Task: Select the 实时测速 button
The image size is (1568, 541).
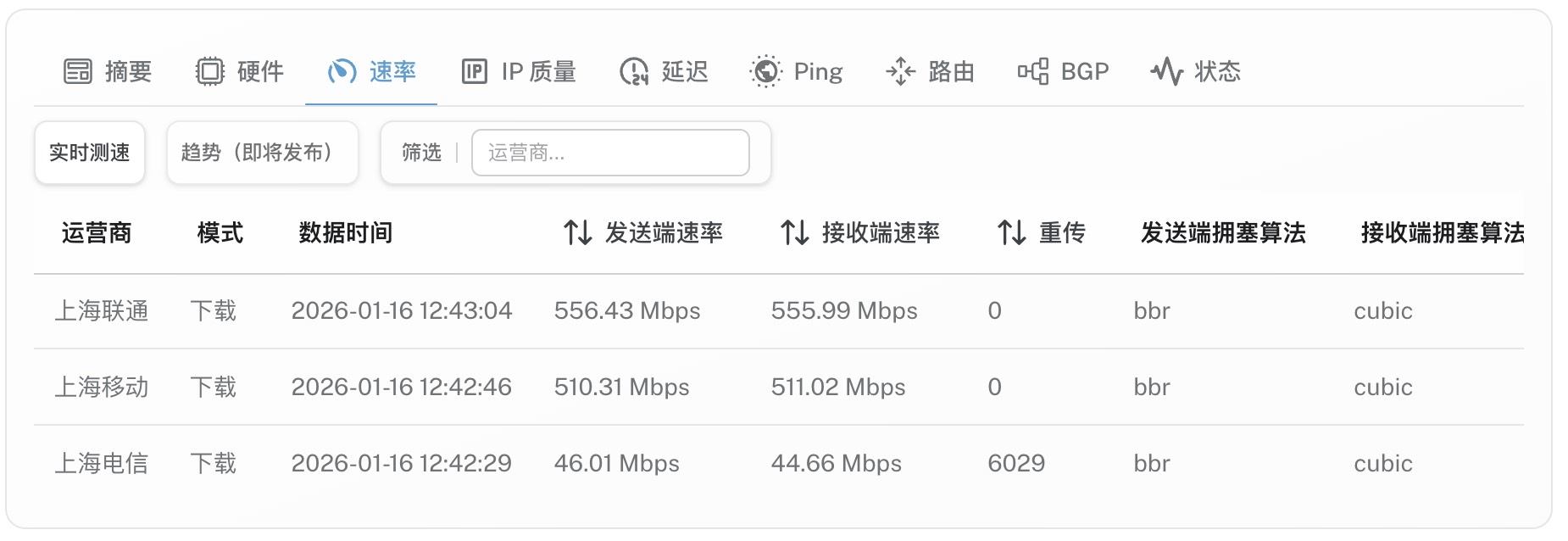Action: pyautogui.click(x=90, y=153)
